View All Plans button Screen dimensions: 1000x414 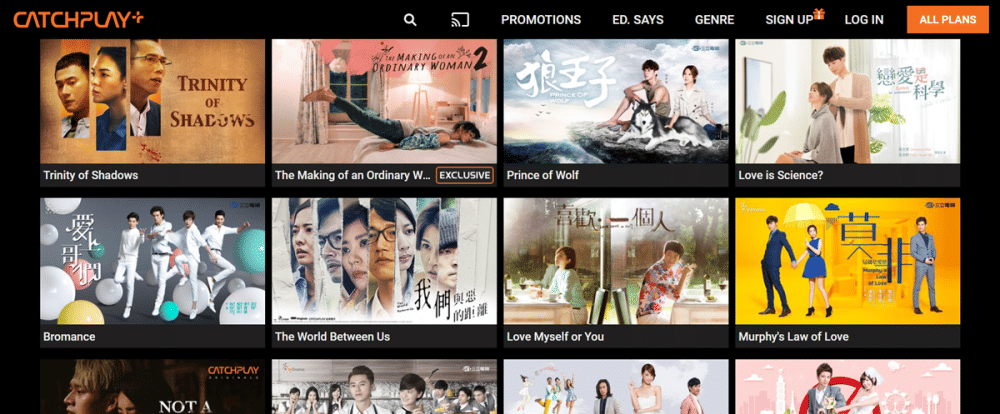tap(947, 20)
